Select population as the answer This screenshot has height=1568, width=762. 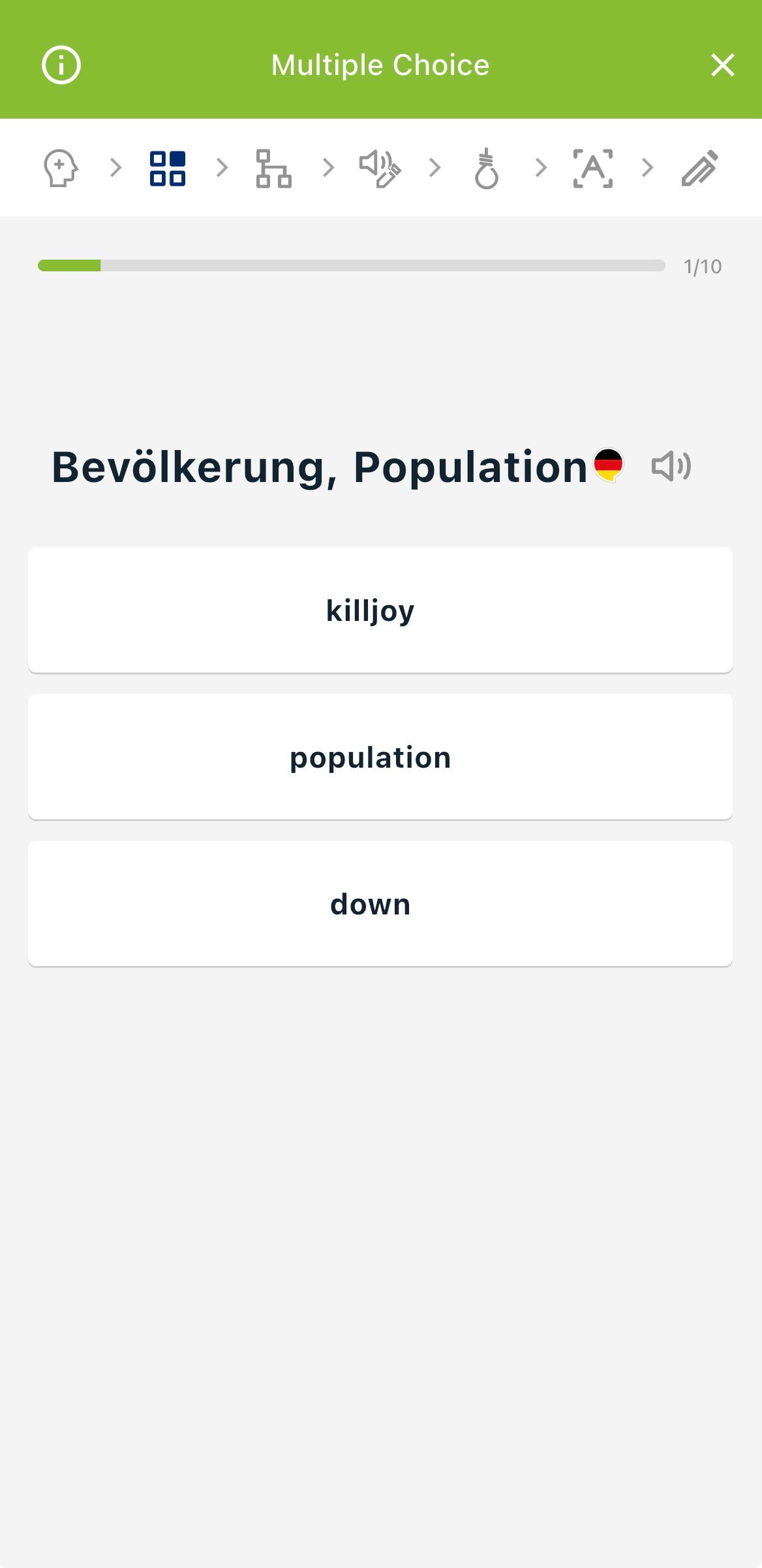(380, 757)
